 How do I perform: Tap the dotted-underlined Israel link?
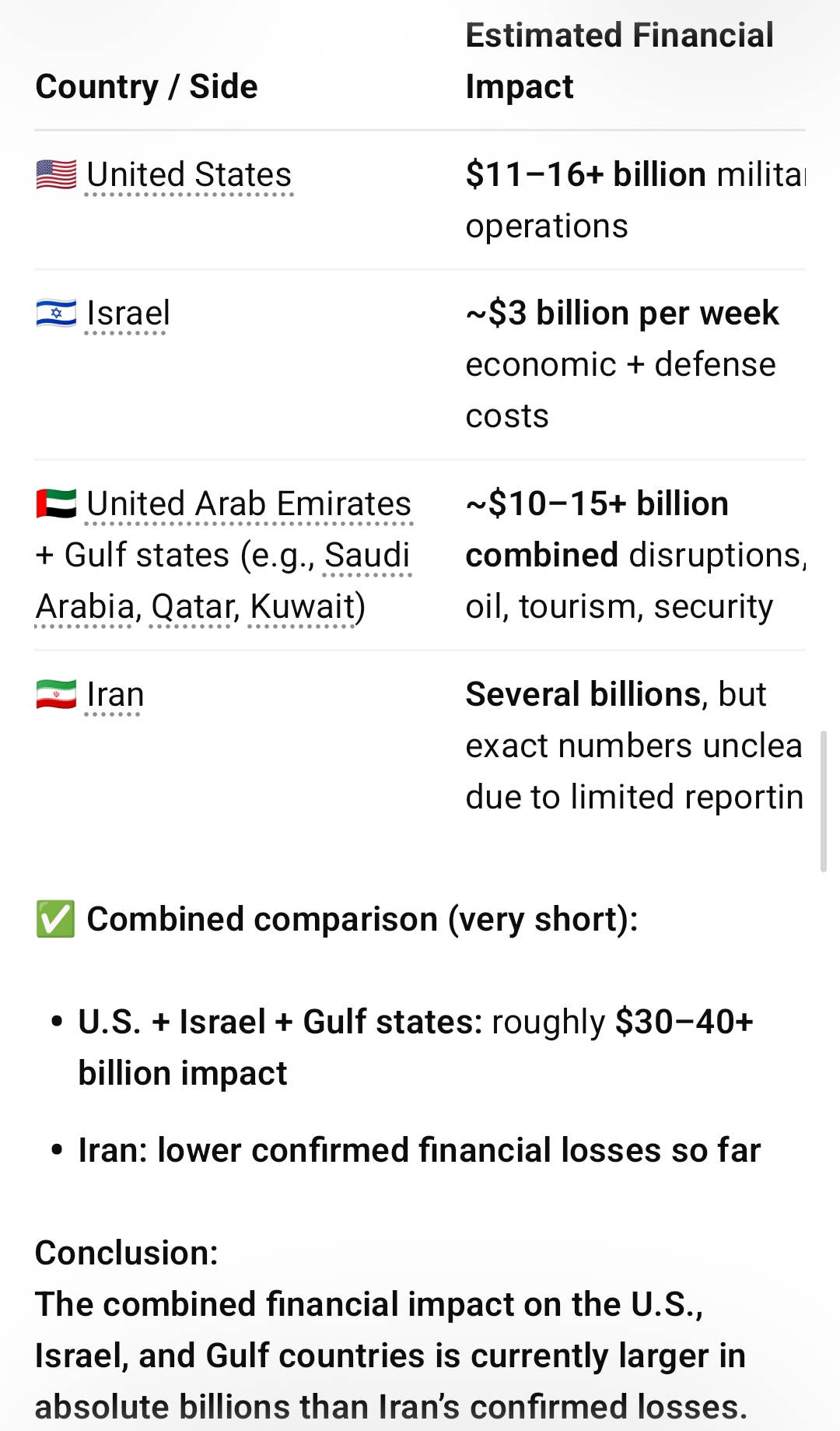tap(128, 314)
